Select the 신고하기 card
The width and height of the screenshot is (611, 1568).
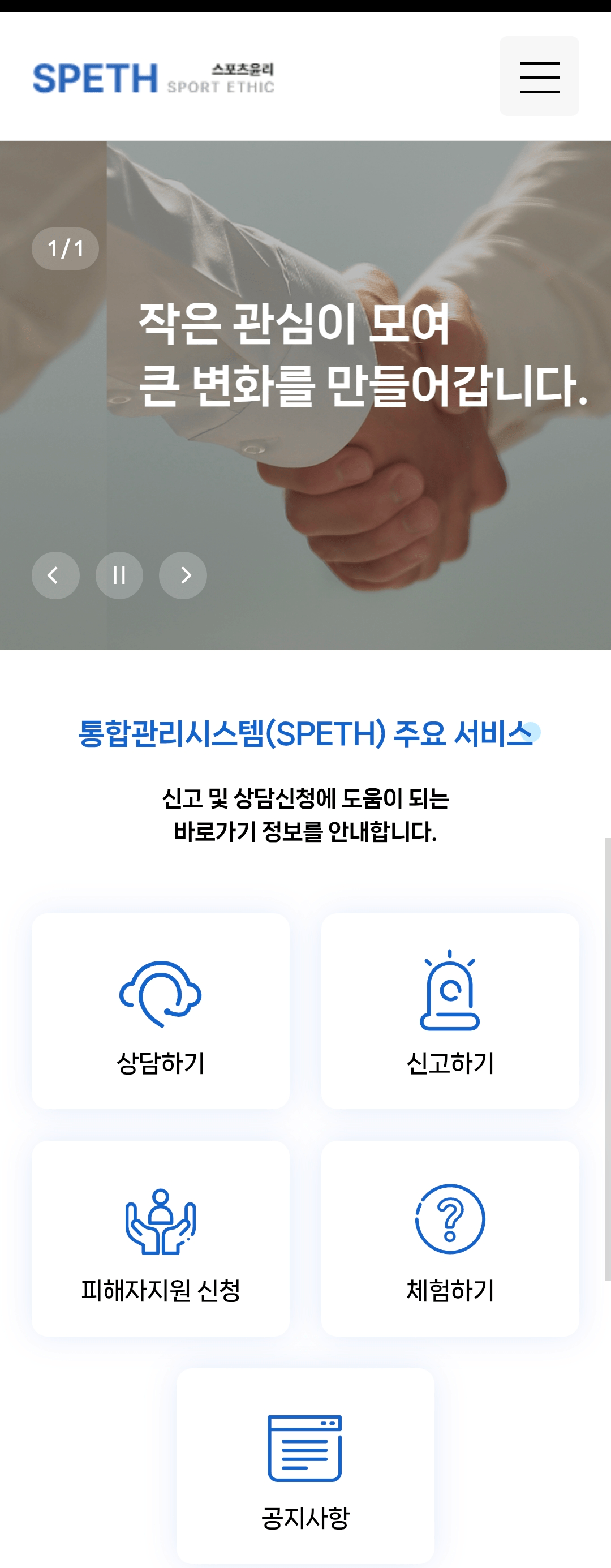tap(450, 1011)
